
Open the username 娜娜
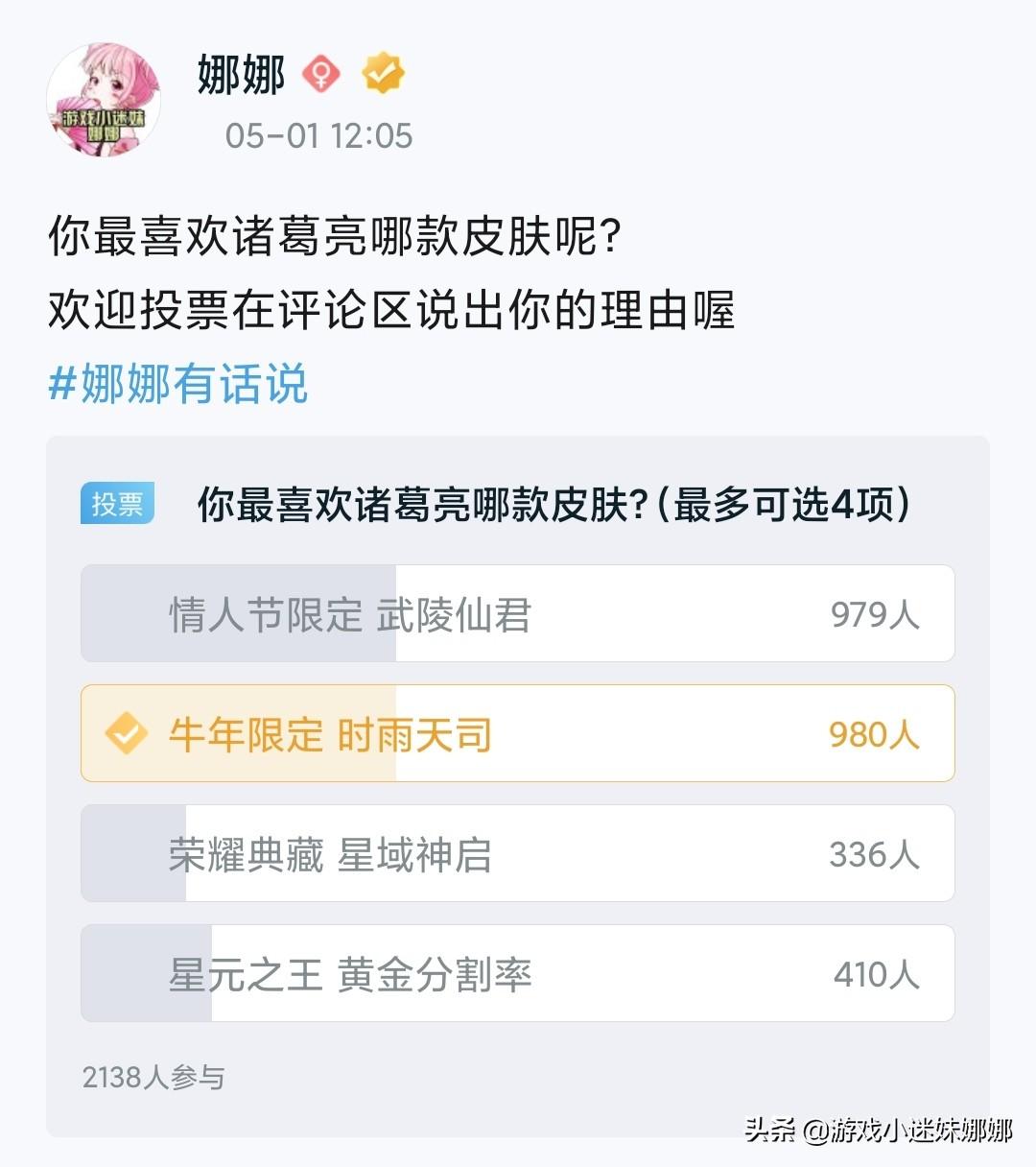(x=241, y=75)
